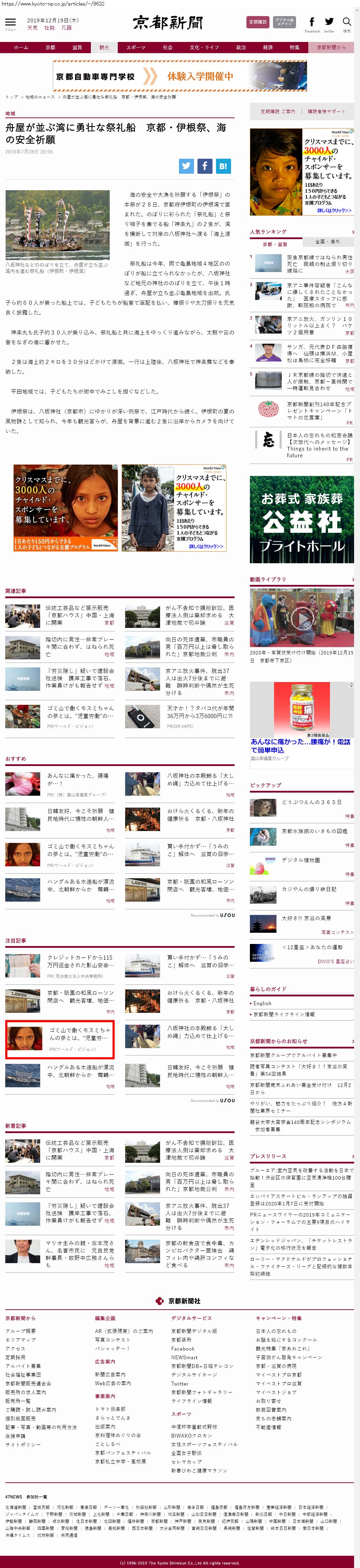
Task: Switch ranking to 全国・海外 tab
Action: pos(327,242)
